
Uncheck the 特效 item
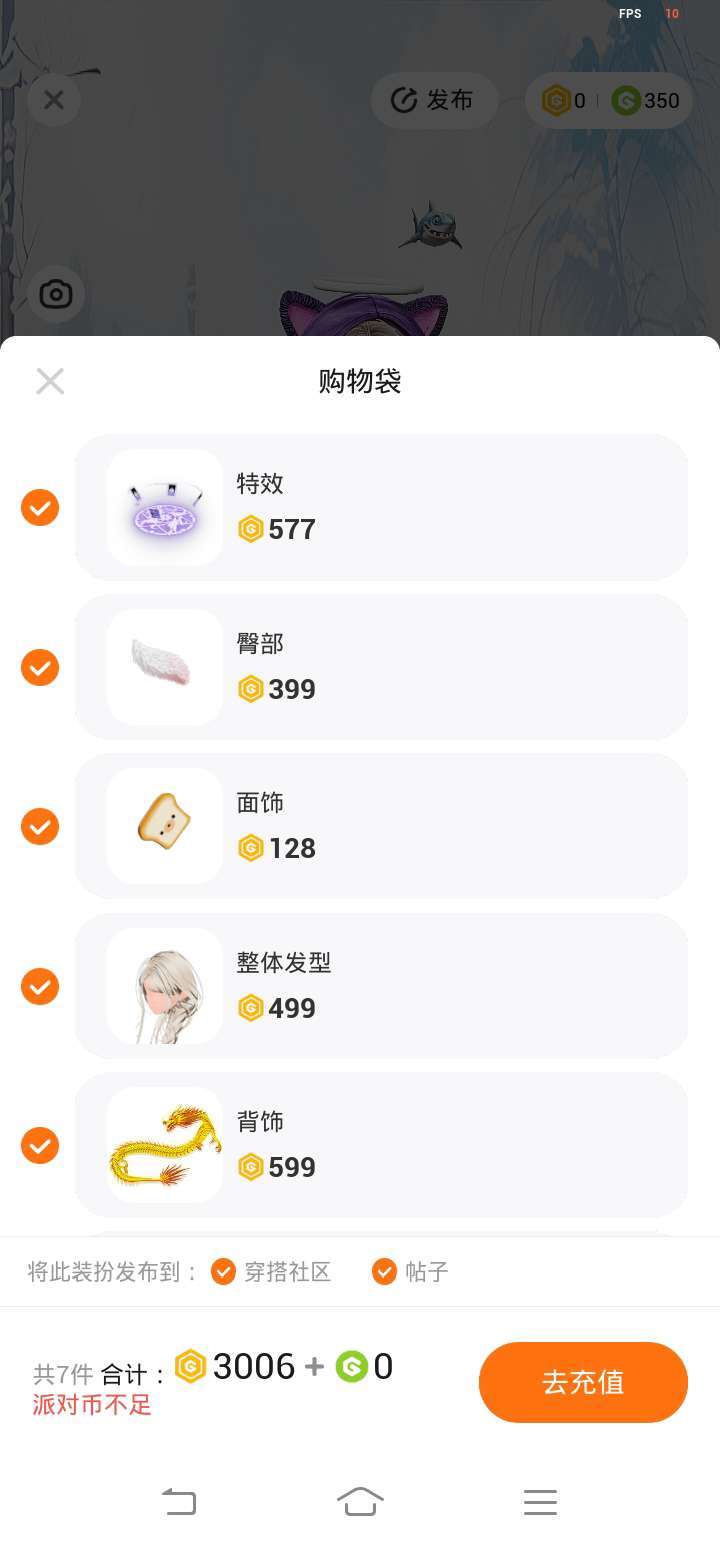(40, 508)
